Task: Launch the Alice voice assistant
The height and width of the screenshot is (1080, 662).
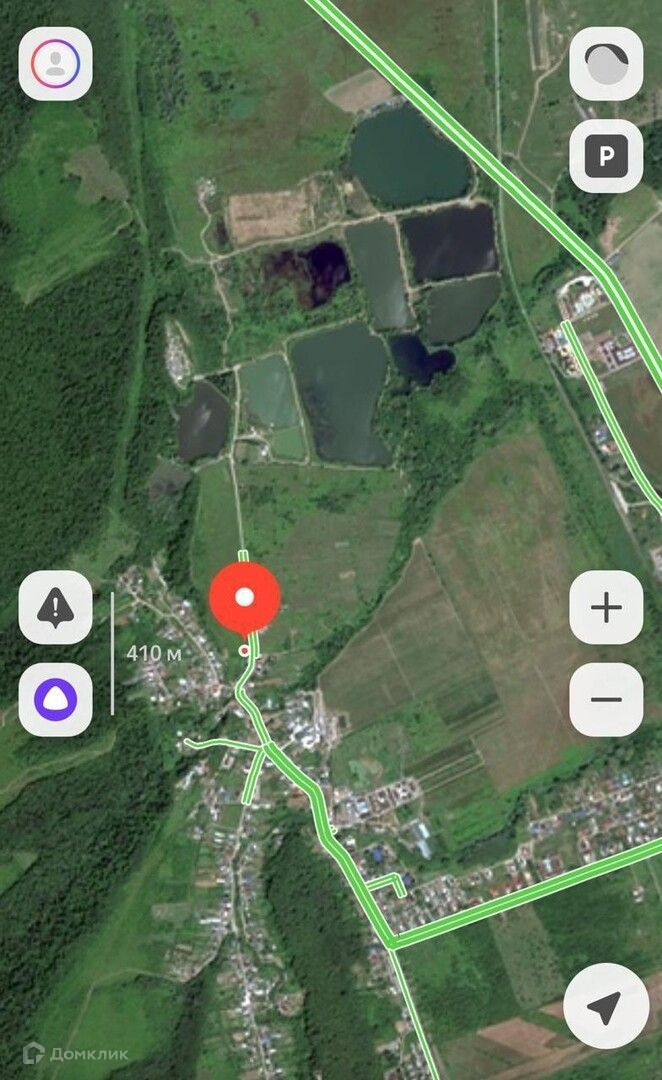Action: 55,699
